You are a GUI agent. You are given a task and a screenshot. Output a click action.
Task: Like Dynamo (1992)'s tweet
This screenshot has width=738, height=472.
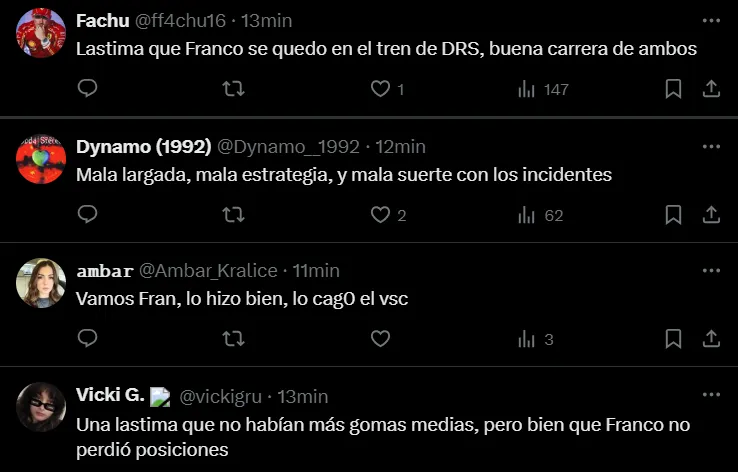coord(380,214)
